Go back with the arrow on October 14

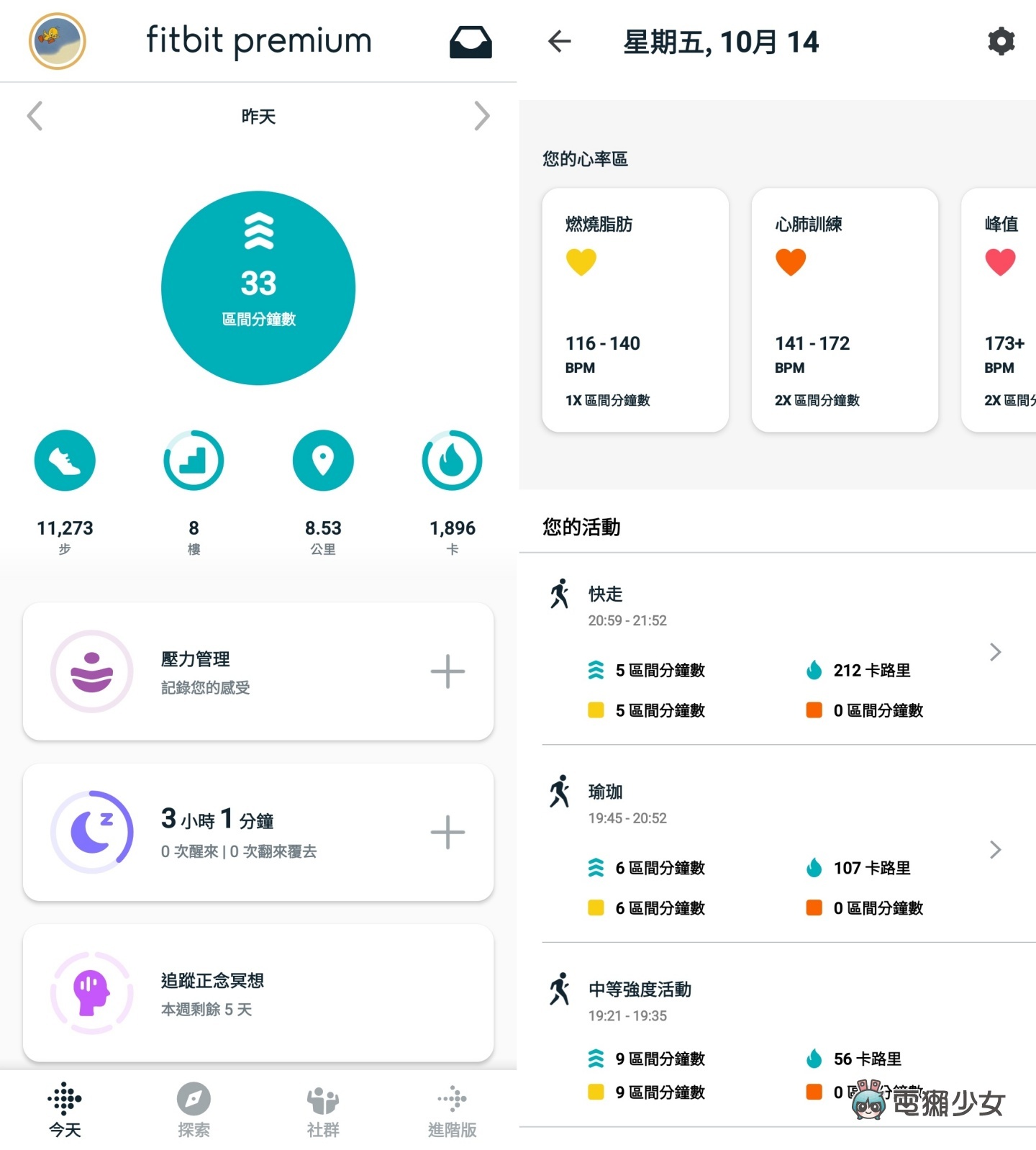[x=559, y=41]
